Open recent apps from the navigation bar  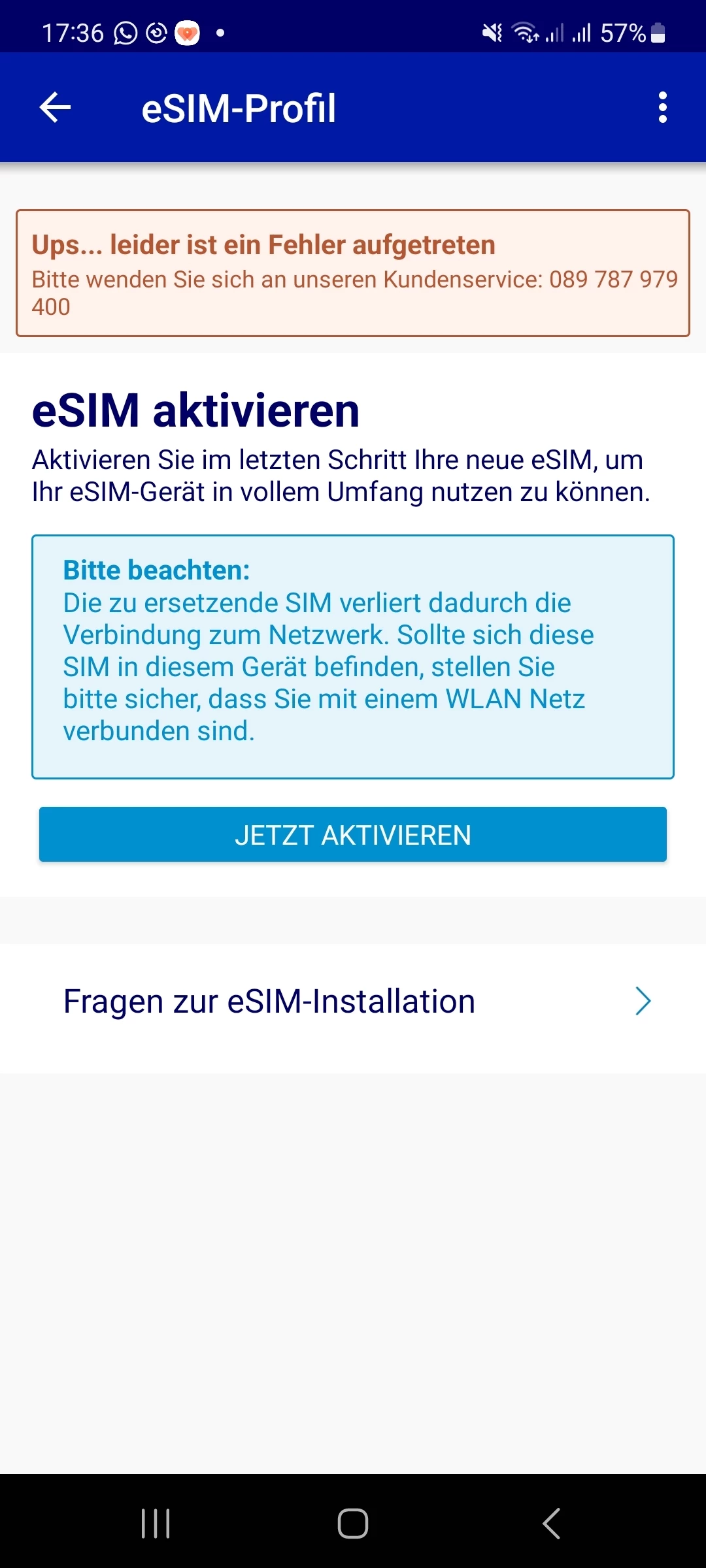156,1524
